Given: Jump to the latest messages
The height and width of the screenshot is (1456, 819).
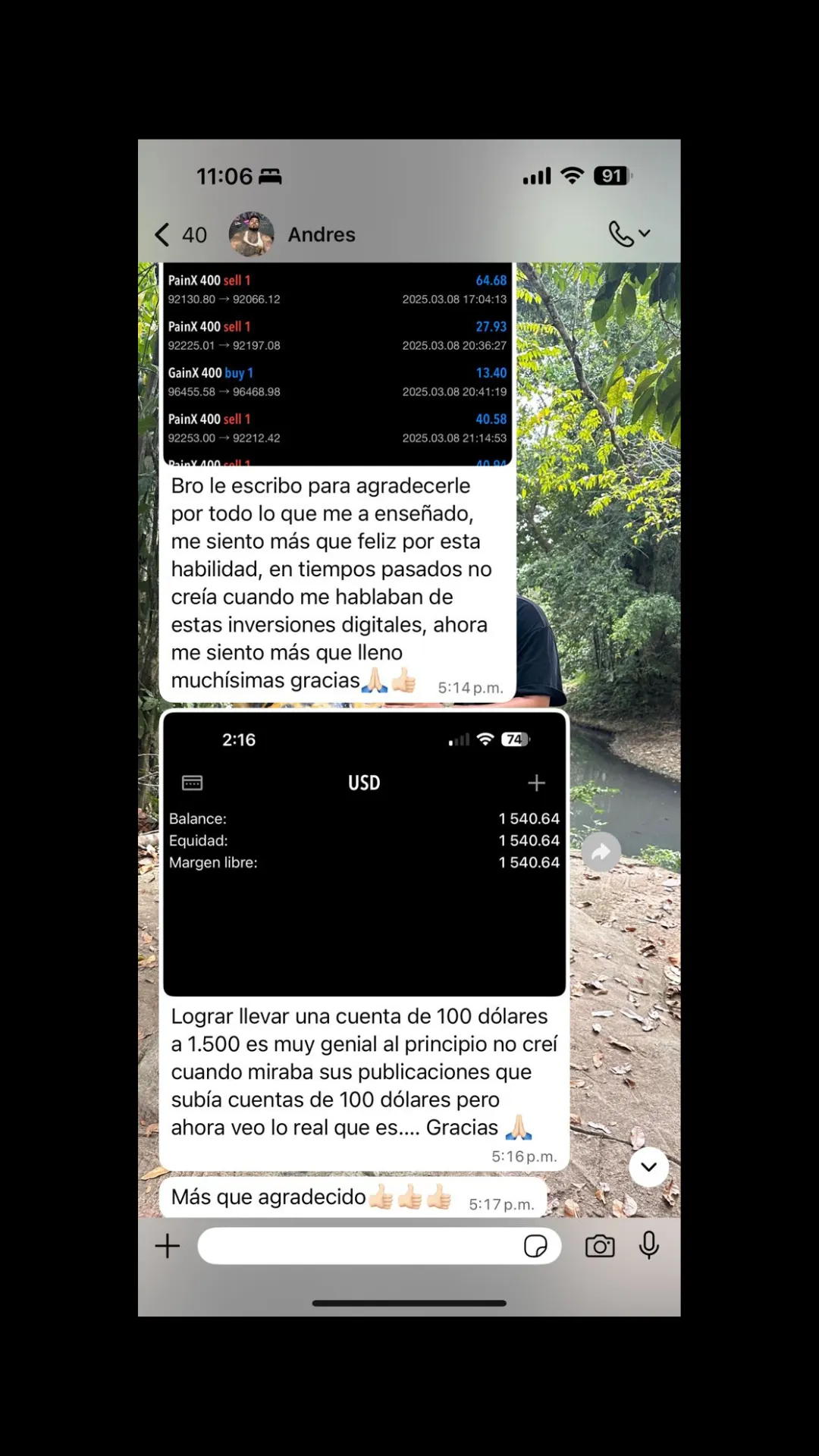Looking at the screenshot, I should pyautogui.click(x=649, y=1167).
